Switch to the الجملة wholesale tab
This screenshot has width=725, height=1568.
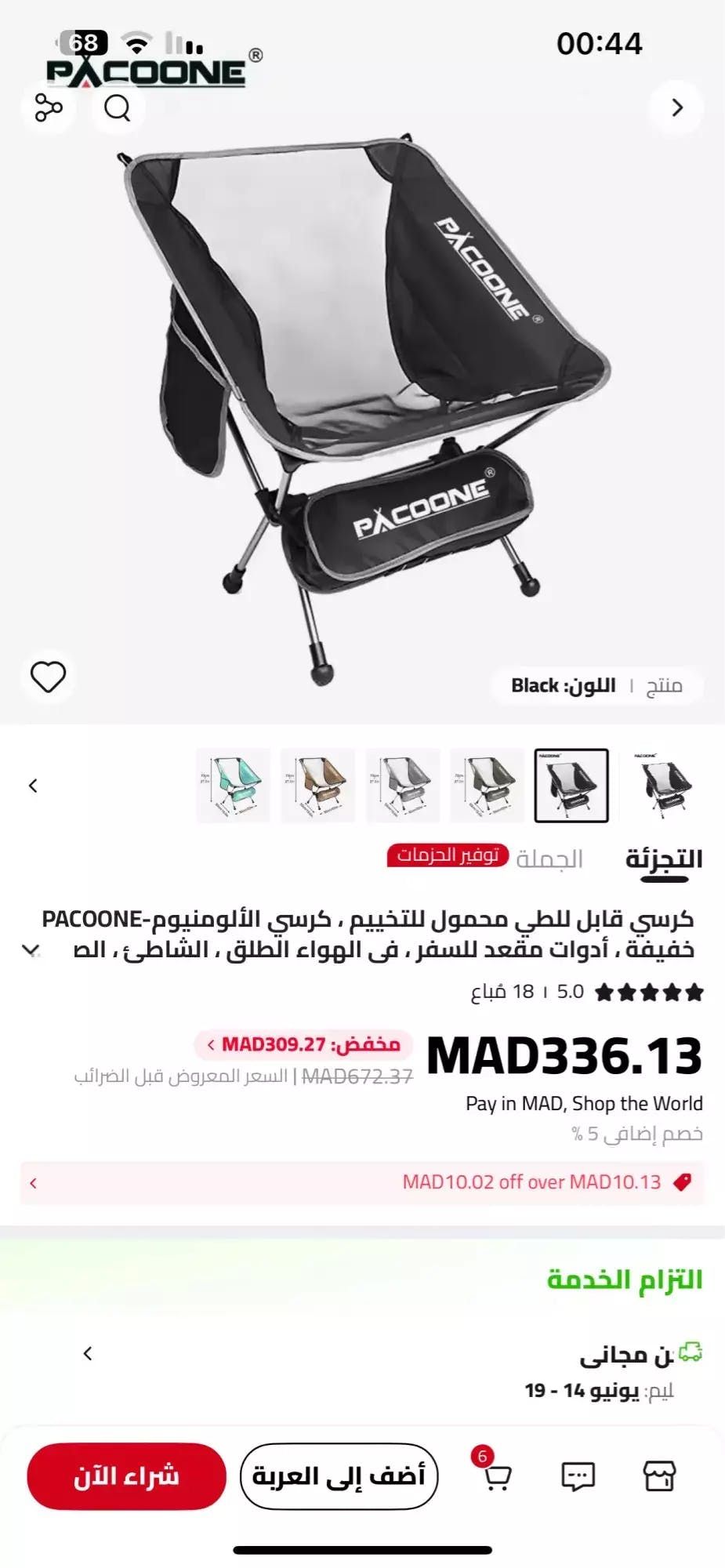pos(549,859)
